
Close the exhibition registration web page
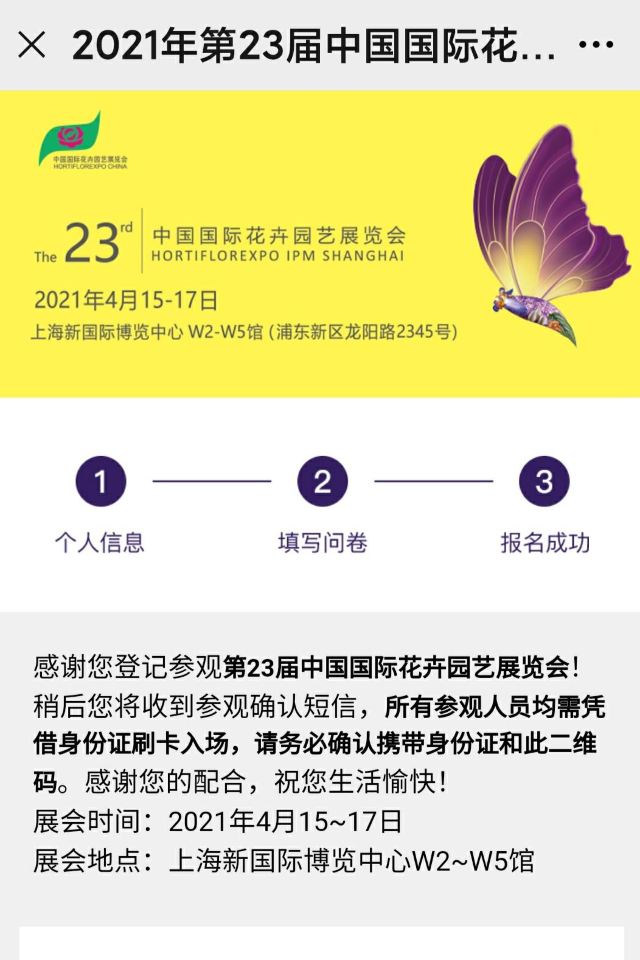tap(32, 45)
